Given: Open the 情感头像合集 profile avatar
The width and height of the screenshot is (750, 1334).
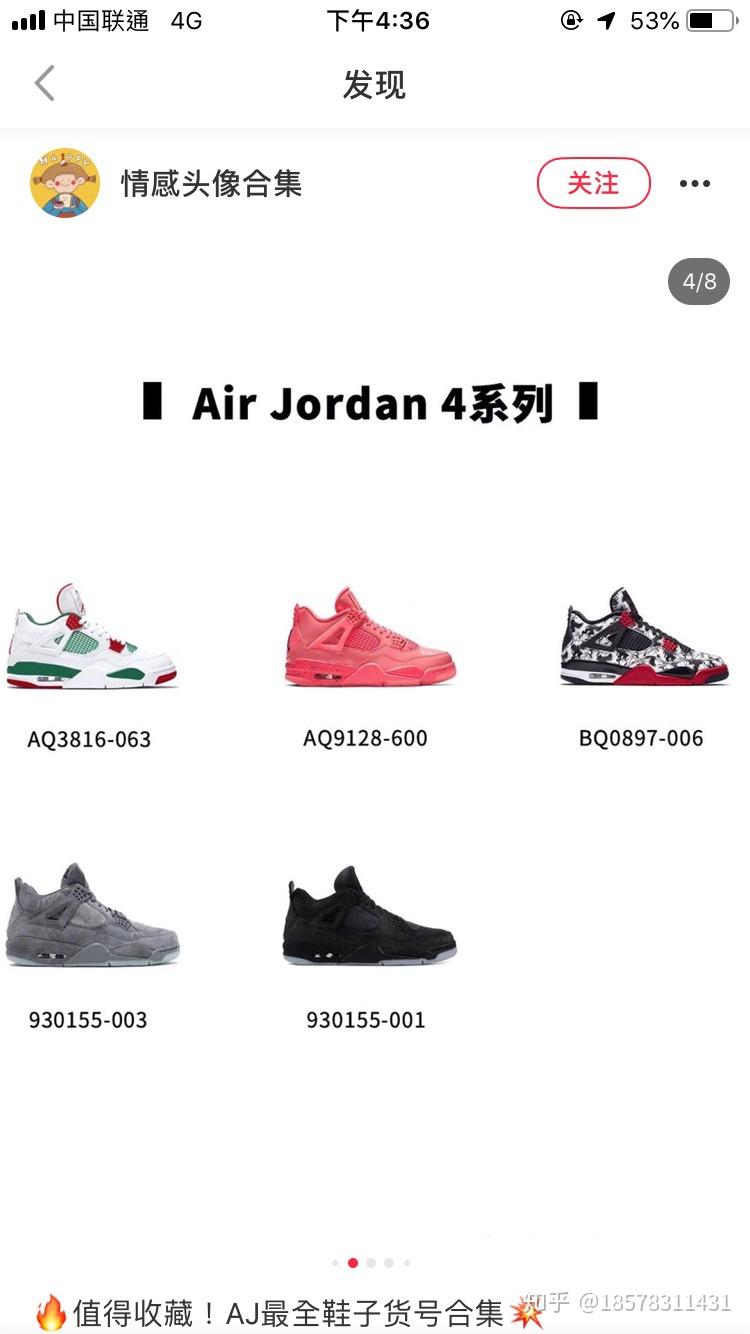Looking at the screenshot, I should 65,183.
